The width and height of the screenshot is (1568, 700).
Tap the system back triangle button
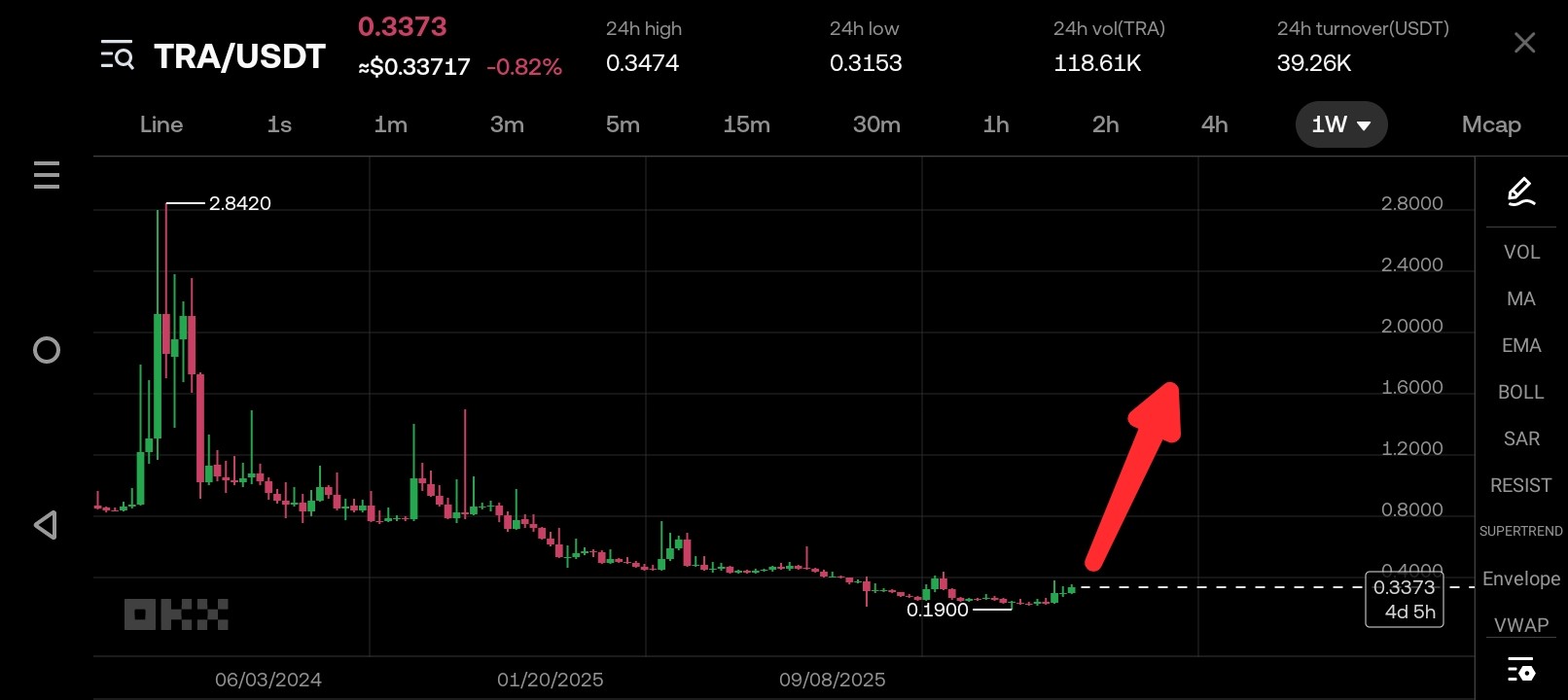pyautogui.click(x=46, y=525)
